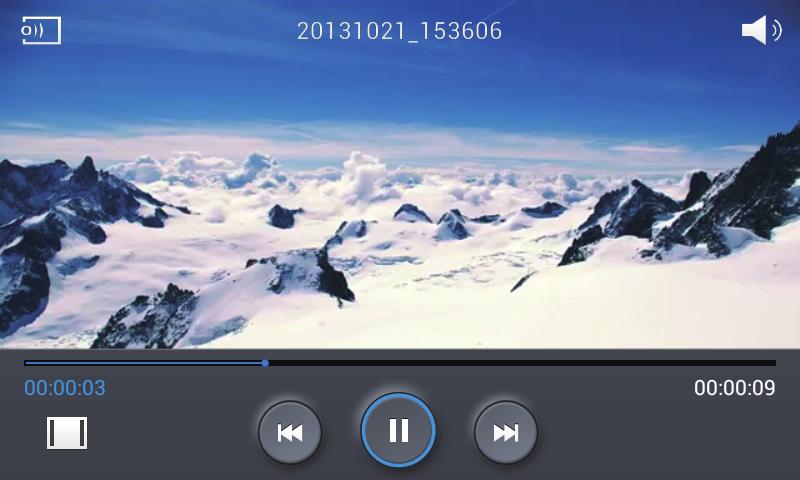This screenshot has height=480, width=800.
Task: Pause the playing video
Action: pos(398,431)
